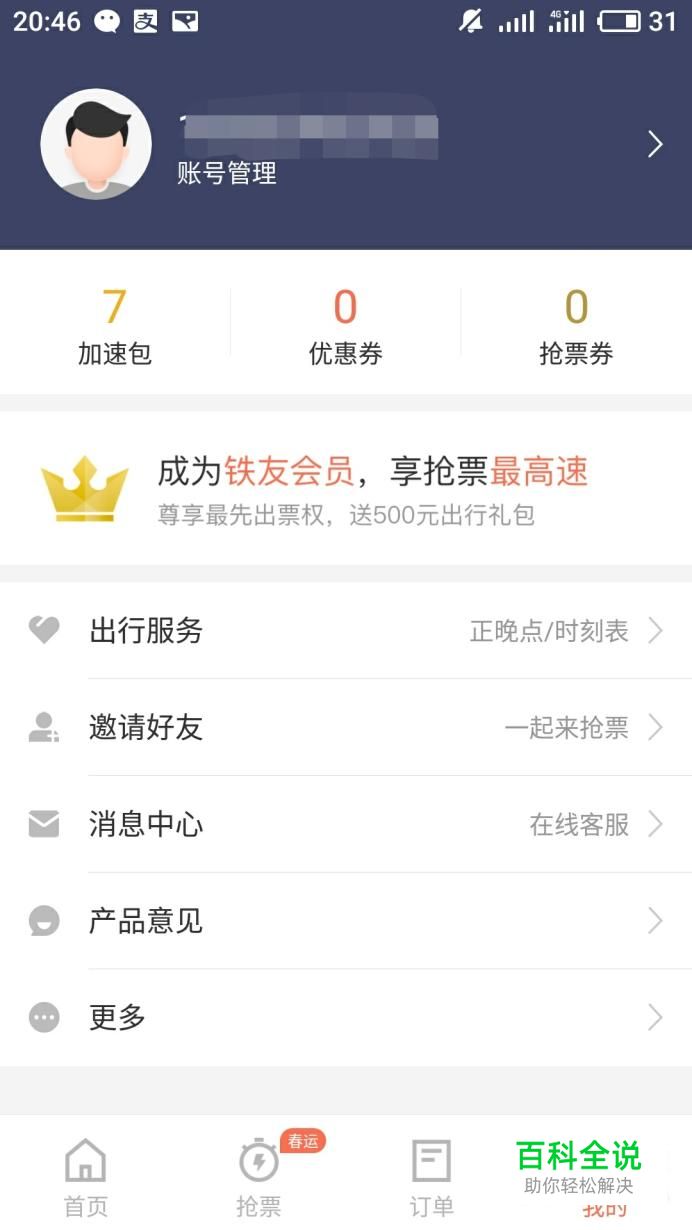The height and width of the screenshot is (1230, 692).
Task: Switch to the 首页 home tab
Action: click(86, 1178)
